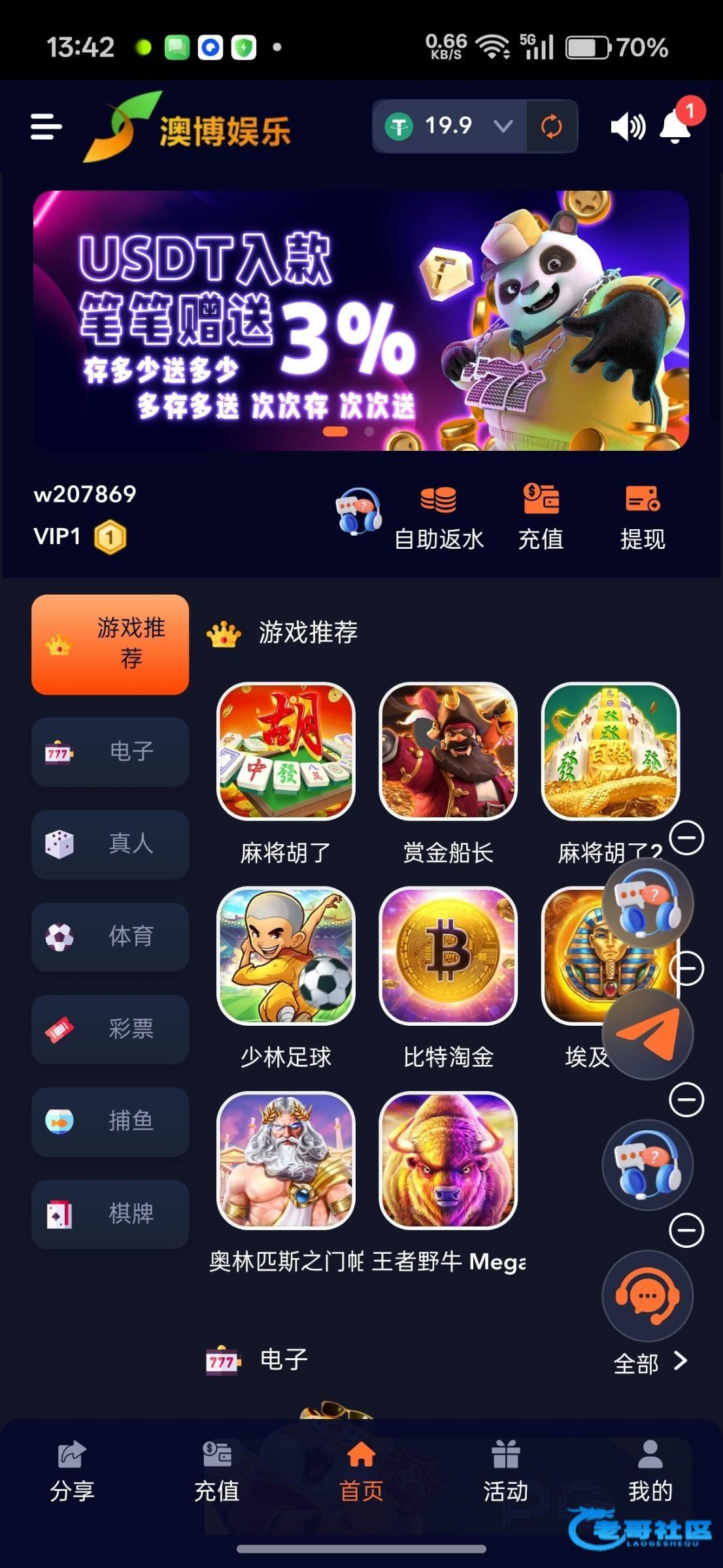Open the notifications bell
The width and height of the screenshot is (723, 1568).
[x=676, y=126]
